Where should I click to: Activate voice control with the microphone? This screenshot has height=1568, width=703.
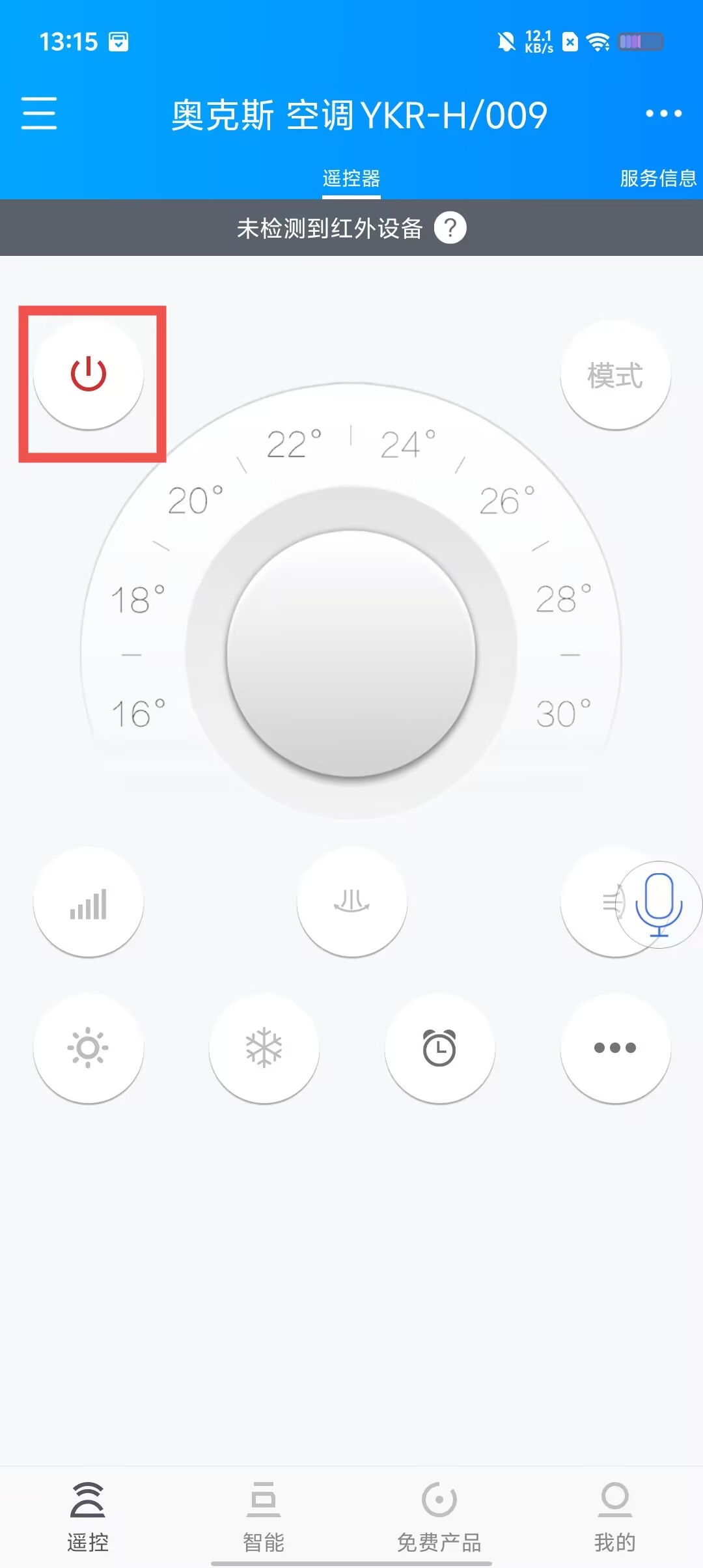click(x=659, y=904)
